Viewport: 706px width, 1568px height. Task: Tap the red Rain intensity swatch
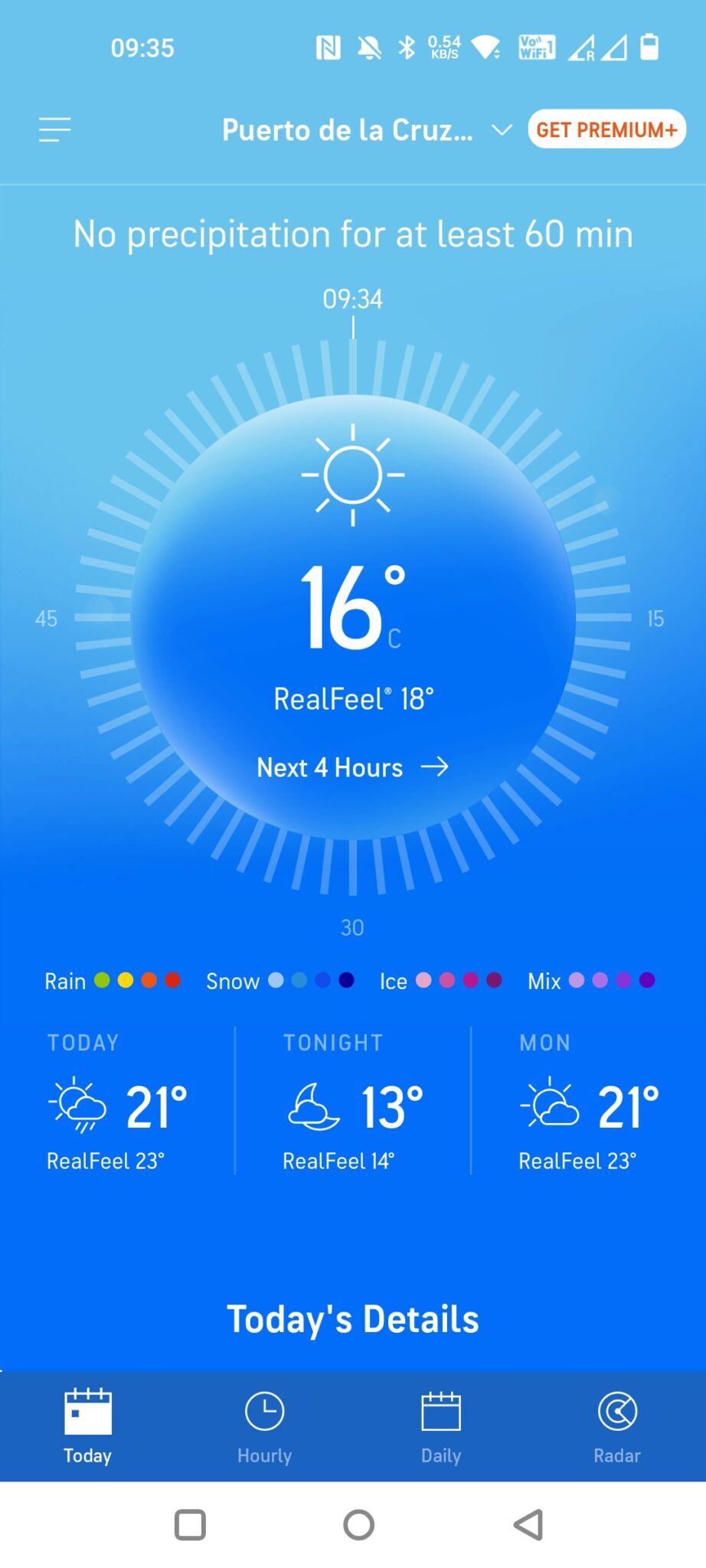point(173,980)
